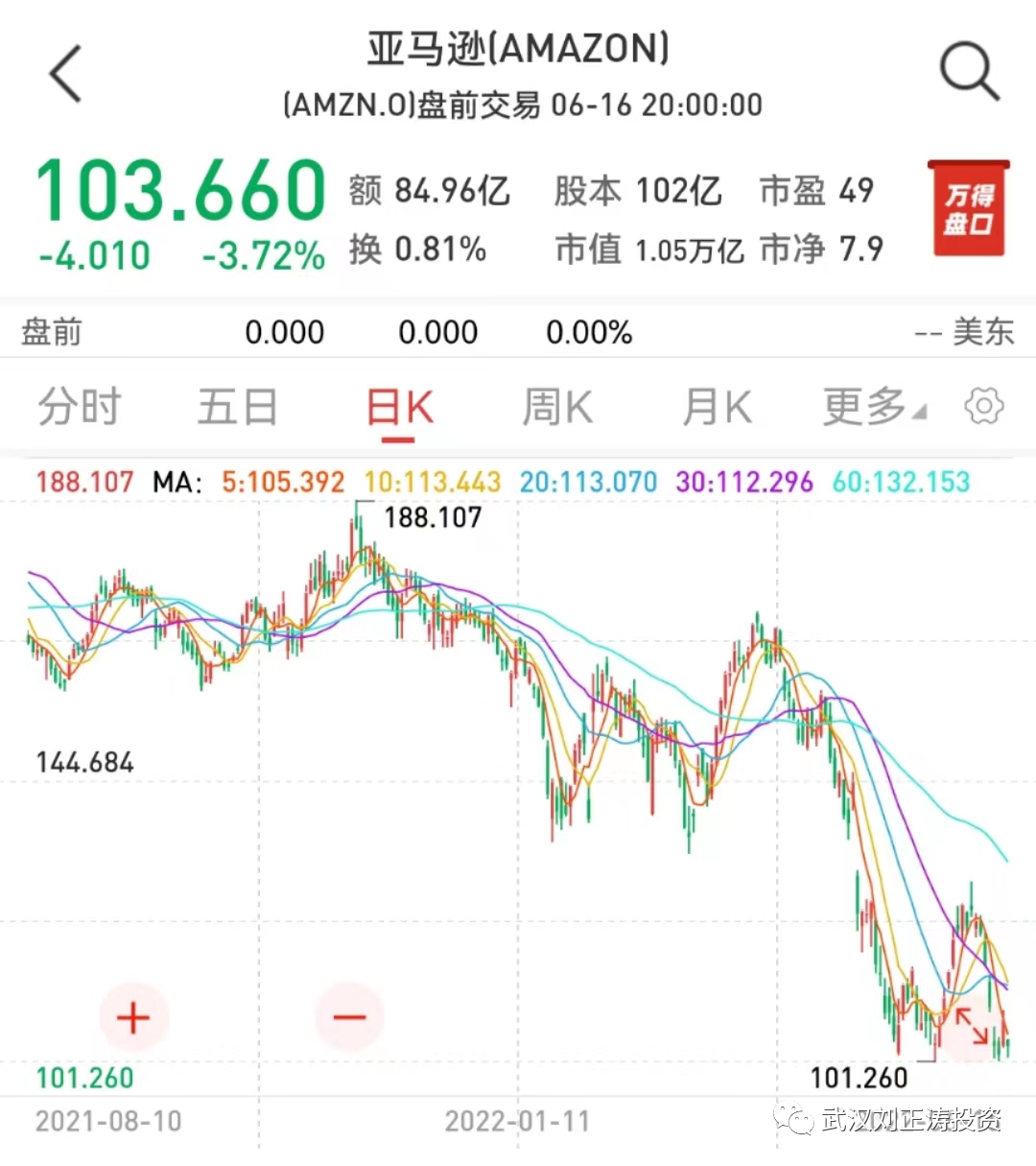Open chart settings gear icon
The image size is (1036, 1166).
(x=984, y=407)
